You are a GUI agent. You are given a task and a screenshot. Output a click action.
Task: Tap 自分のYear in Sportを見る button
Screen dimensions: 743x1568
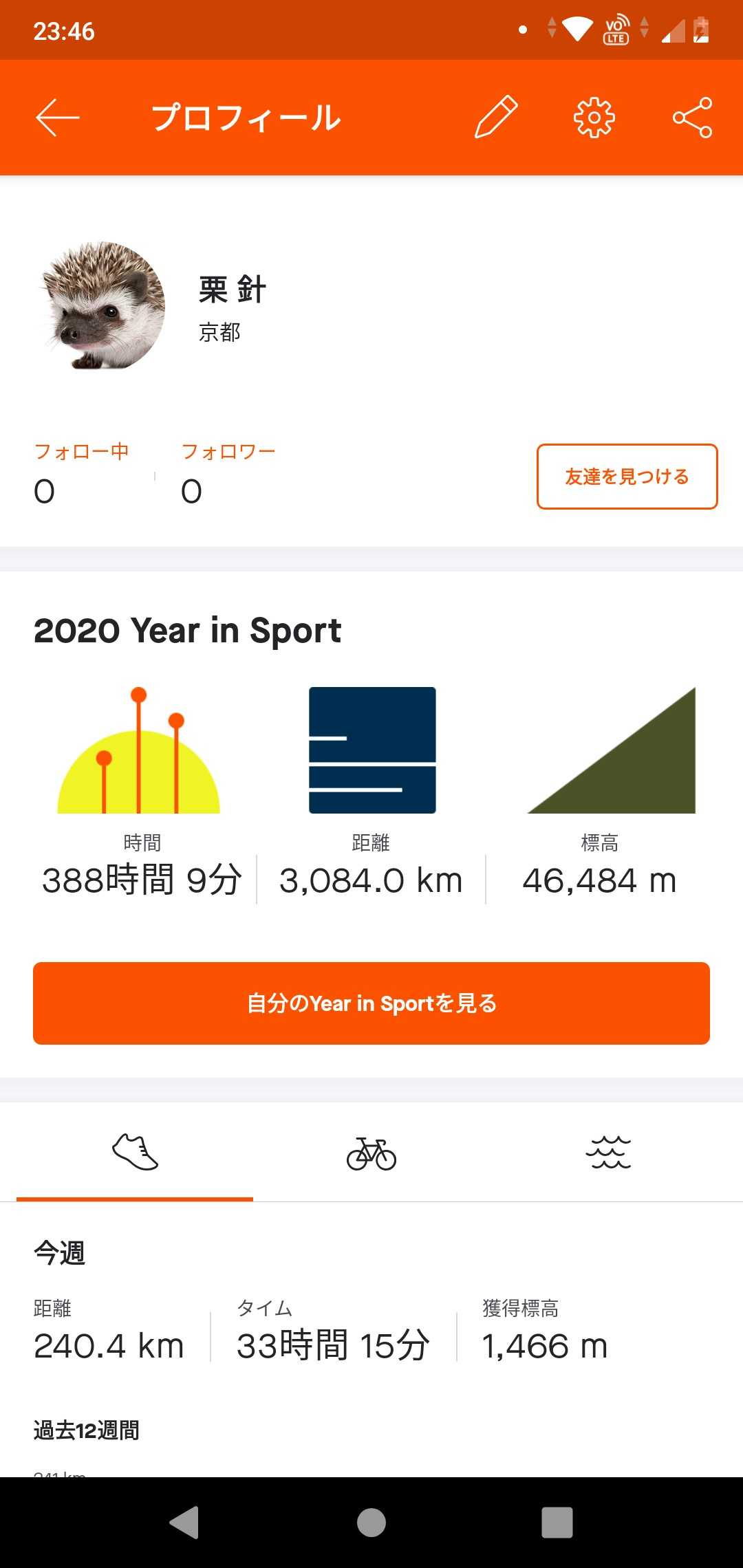371,1003
